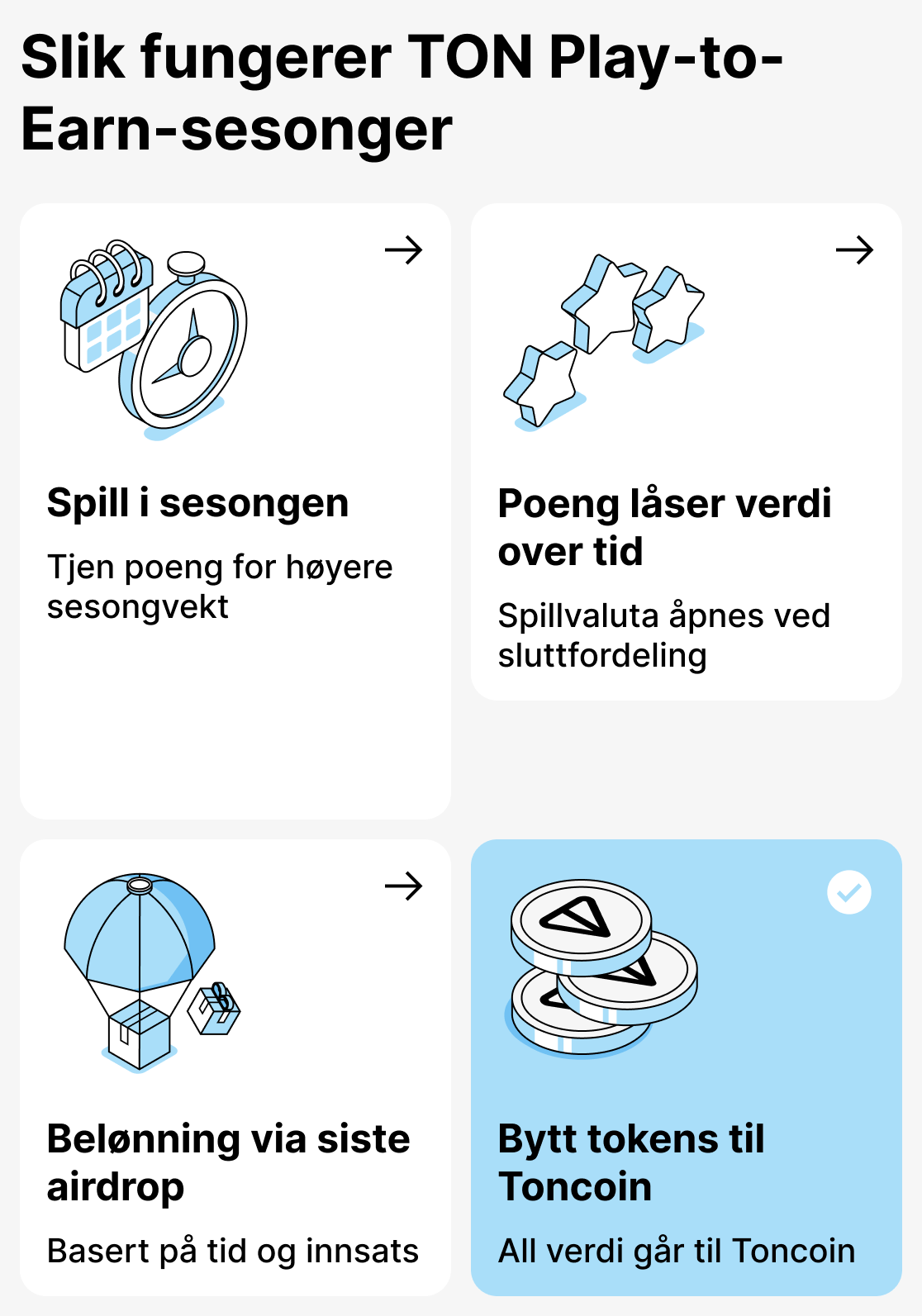Toggle the checkmark on 'Bytt tokens til Toncoin'
This screenshot has height=1316, width=922.
(x=850, y=893)
